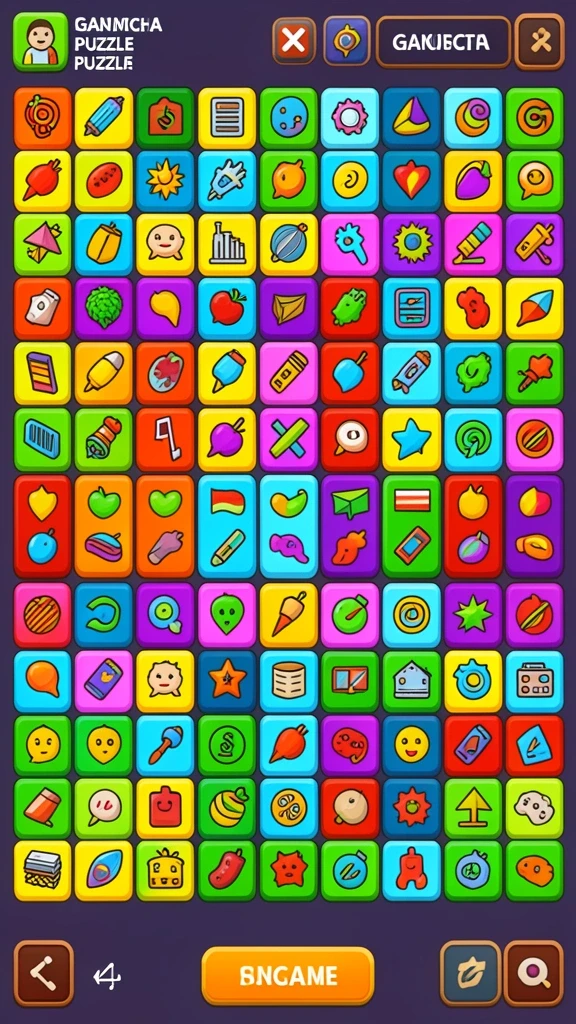Tap the purple gem icon in the top bar
This screenshot has height=1024, width=576.
(x=346, y=41)
